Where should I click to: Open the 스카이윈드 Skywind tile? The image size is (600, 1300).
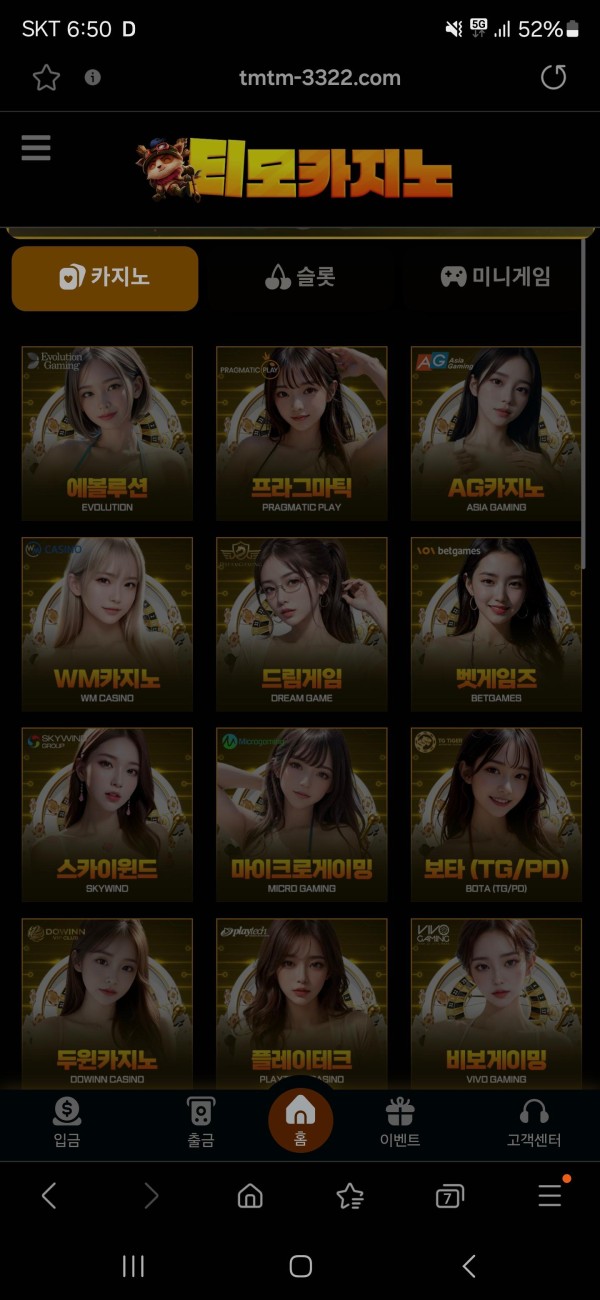click(107, 814)
